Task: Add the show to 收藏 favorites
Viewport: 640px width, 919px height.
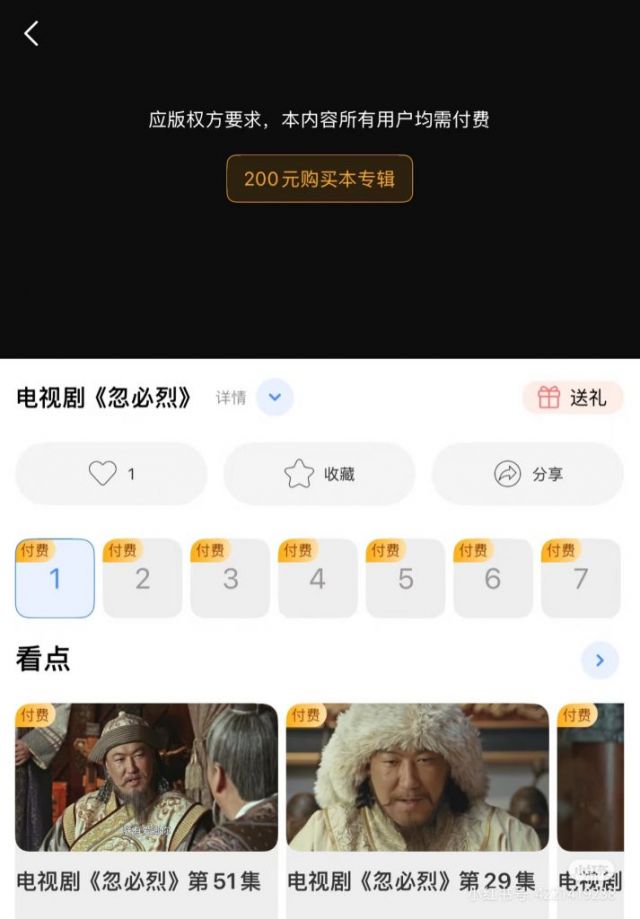Action: click(319, 473)
